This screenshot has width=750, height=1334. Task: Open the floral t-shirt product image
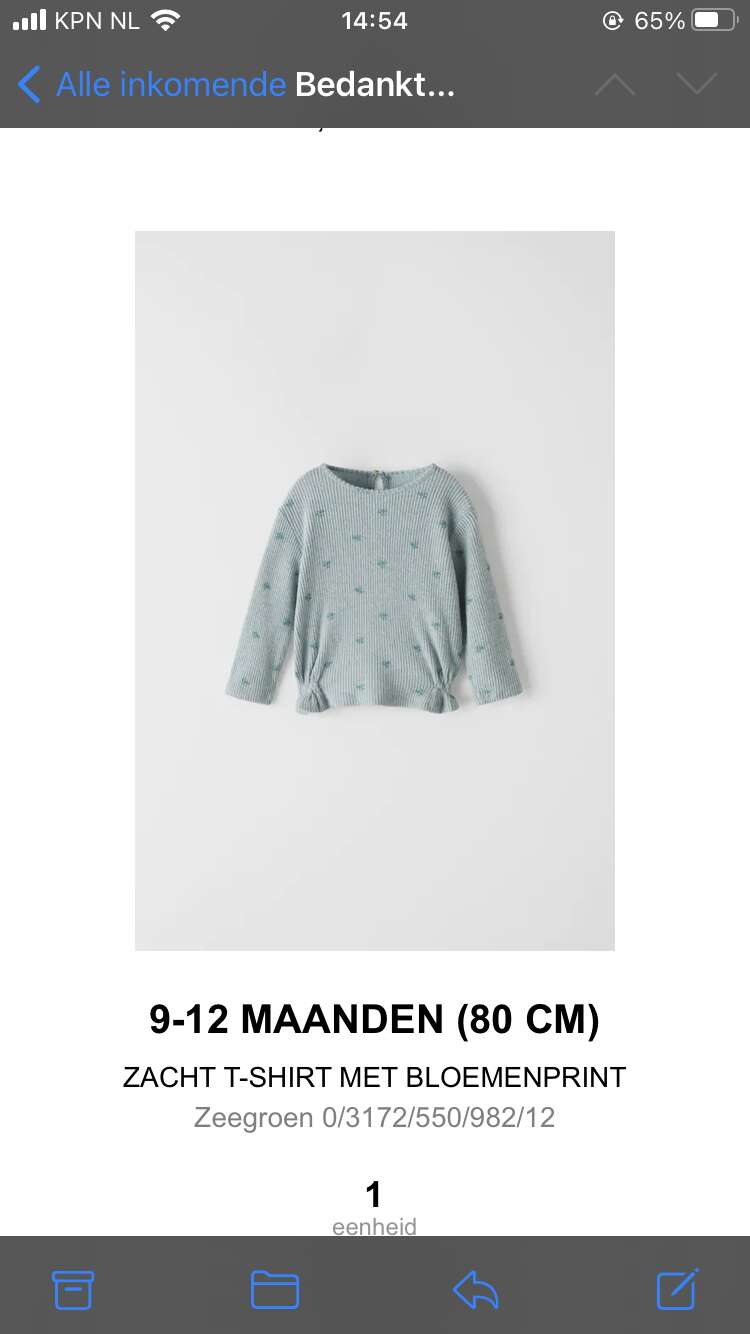(375, 590)
